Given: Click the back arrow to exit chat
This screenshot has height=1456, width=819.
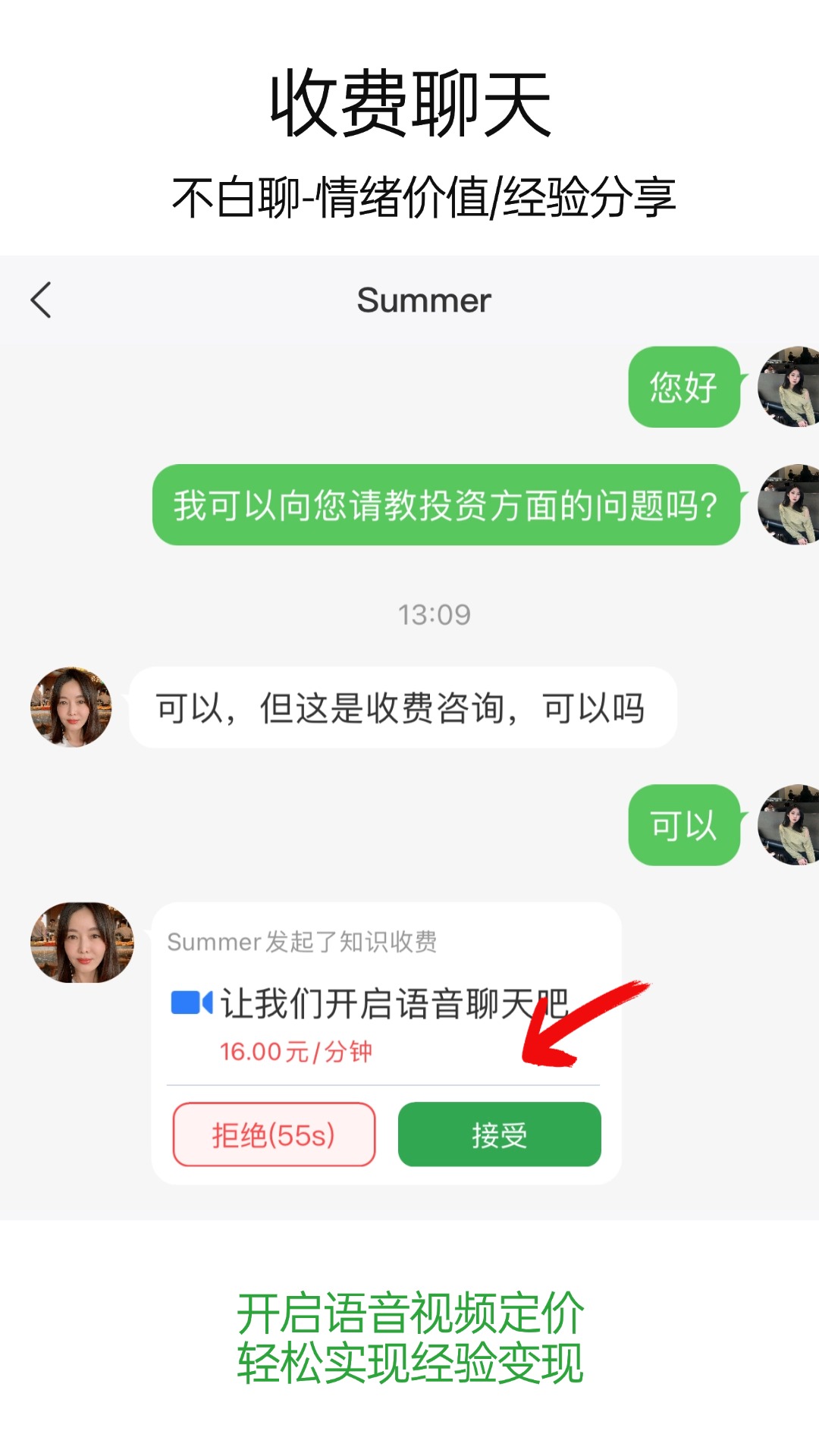Looking at the screenshot, I should click(42, 300).
